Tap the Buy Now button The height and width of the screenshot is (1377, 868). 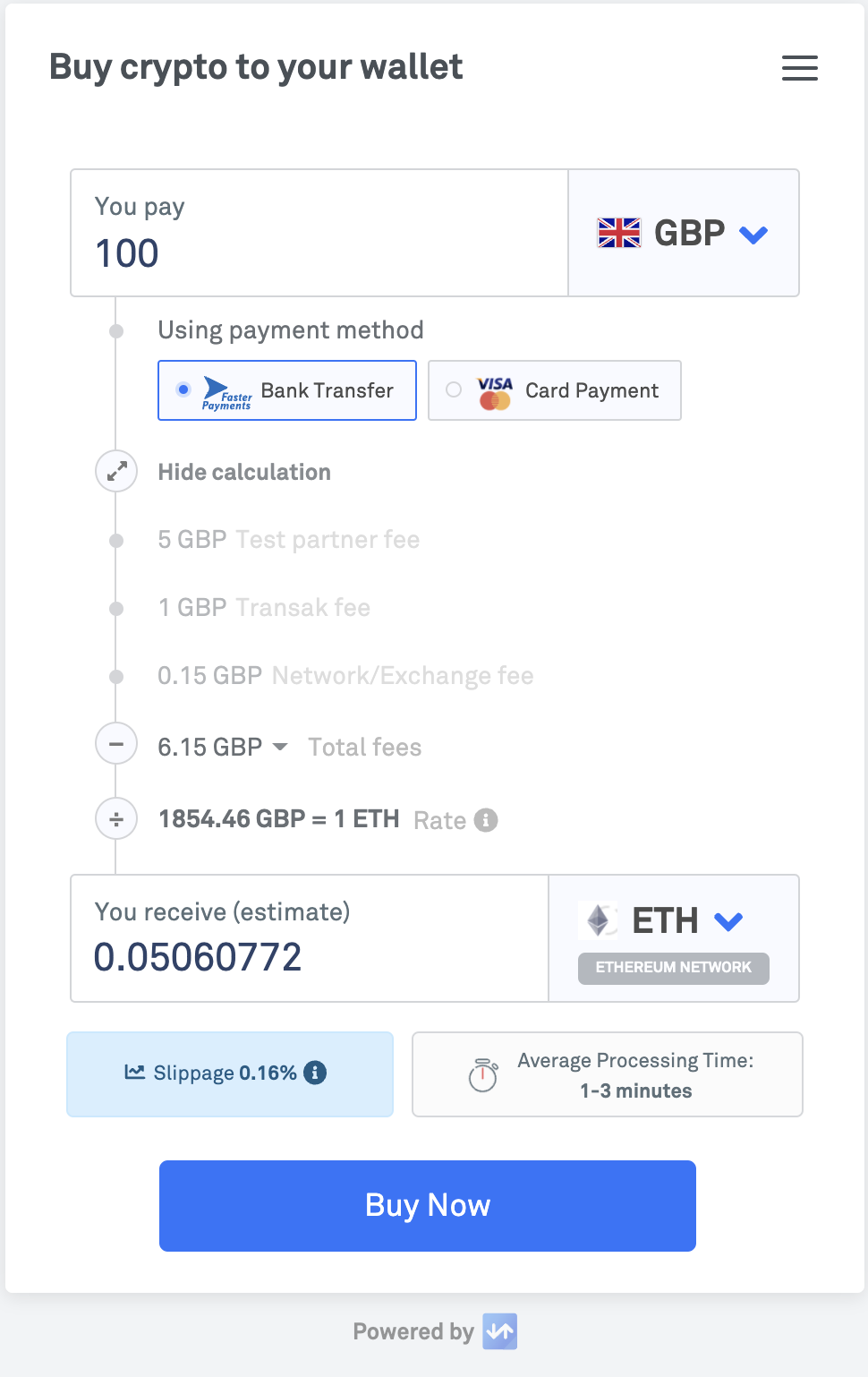tap(427, 1205)
